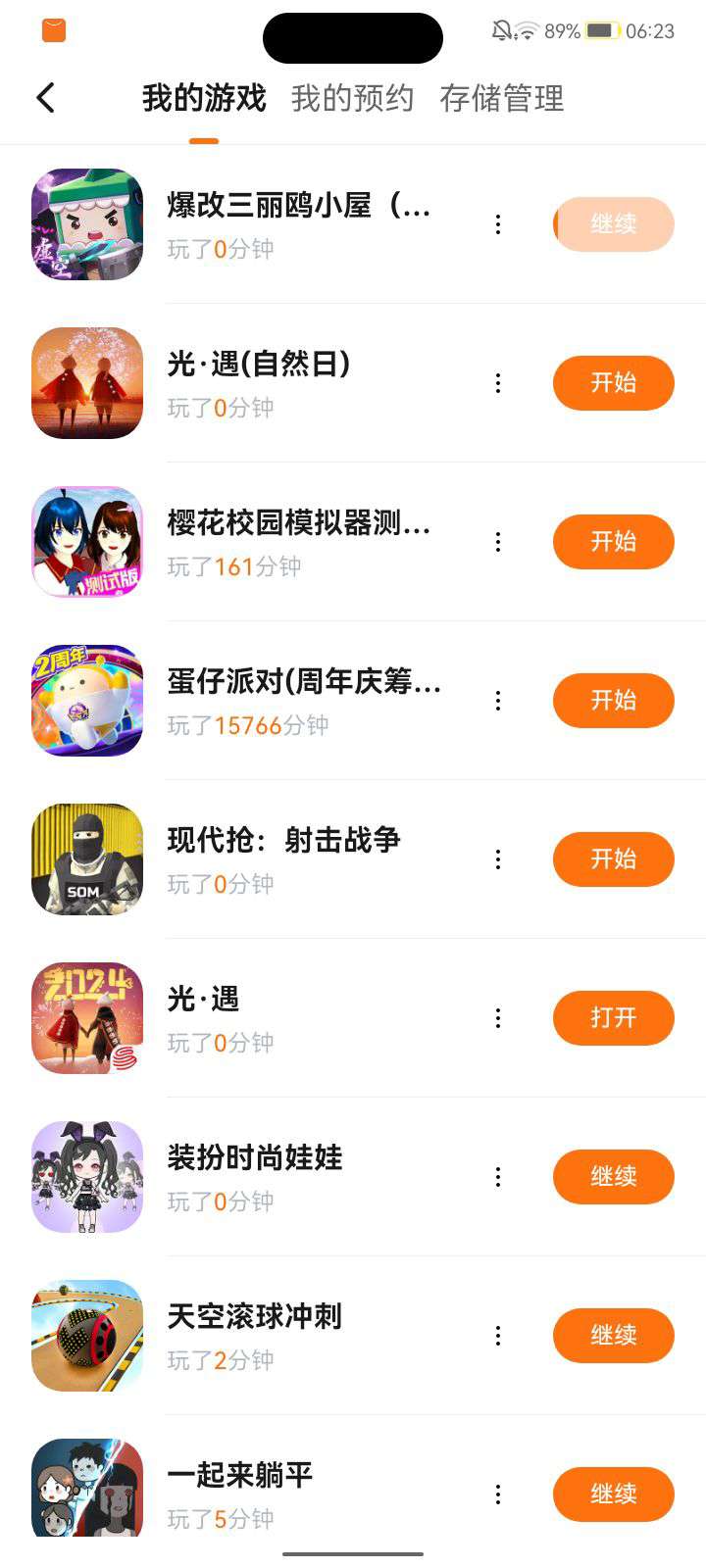Start 樱花校园模拟器 test version

point(613,542)
